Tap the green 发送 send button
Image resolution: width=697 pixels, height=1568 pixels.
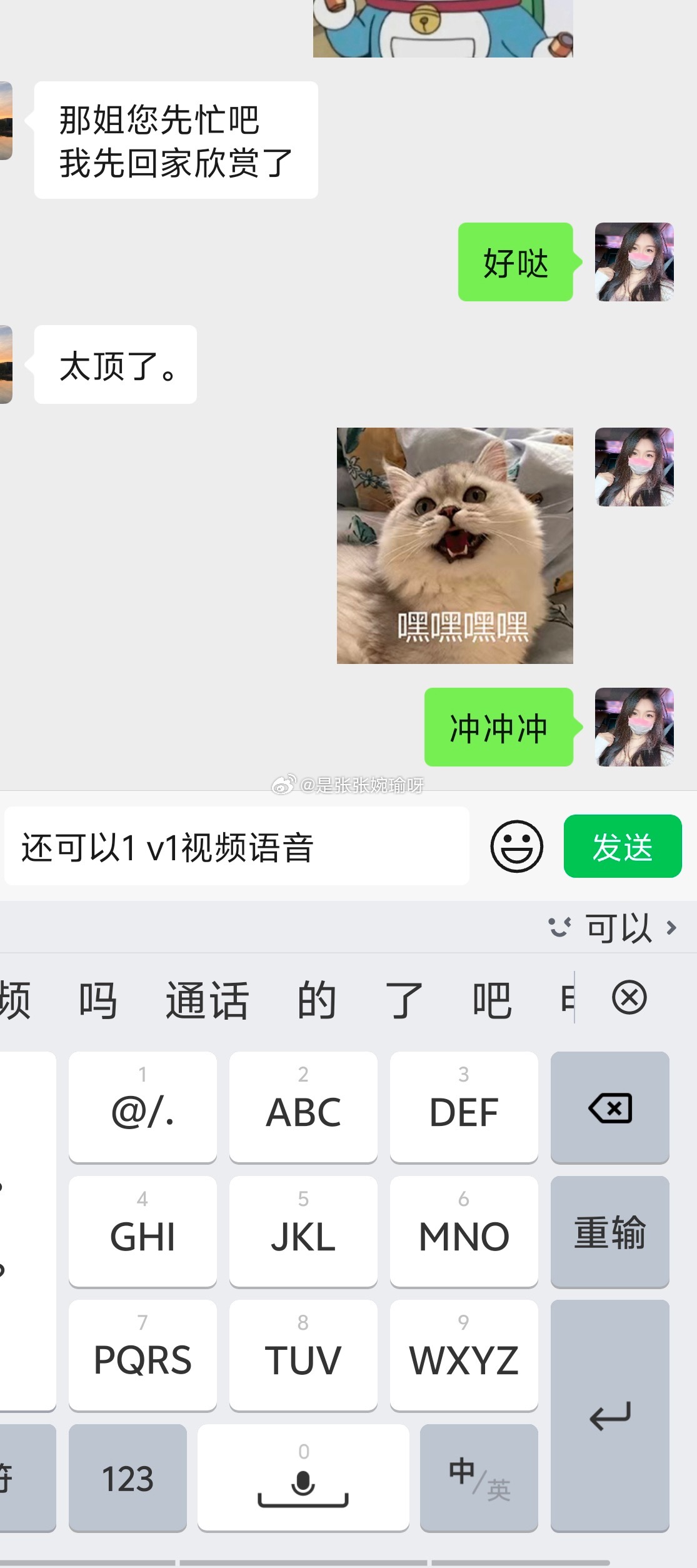click(622, 846)
